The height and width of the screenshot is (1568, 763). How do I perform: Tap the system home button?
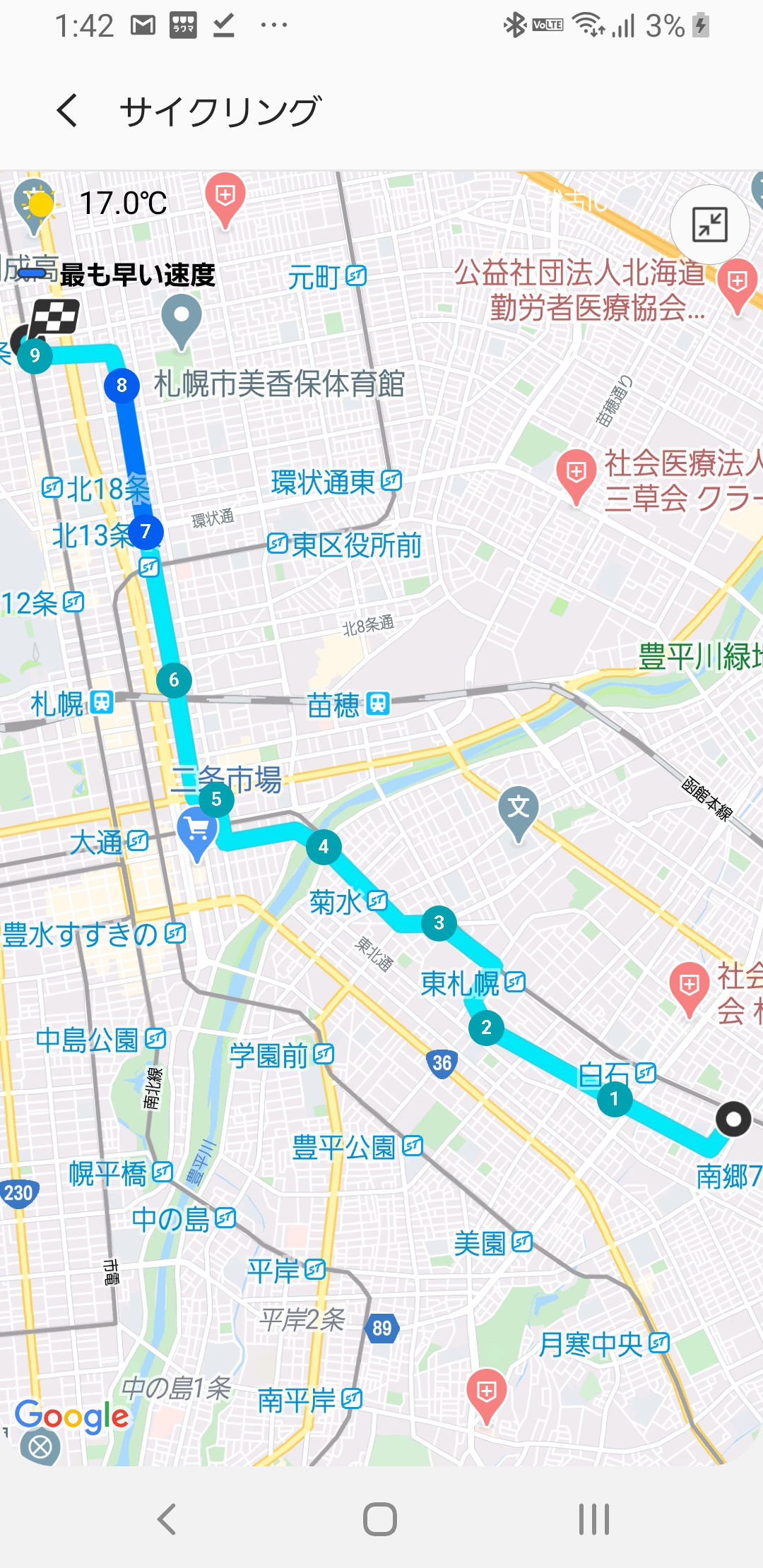point(380,1519)
